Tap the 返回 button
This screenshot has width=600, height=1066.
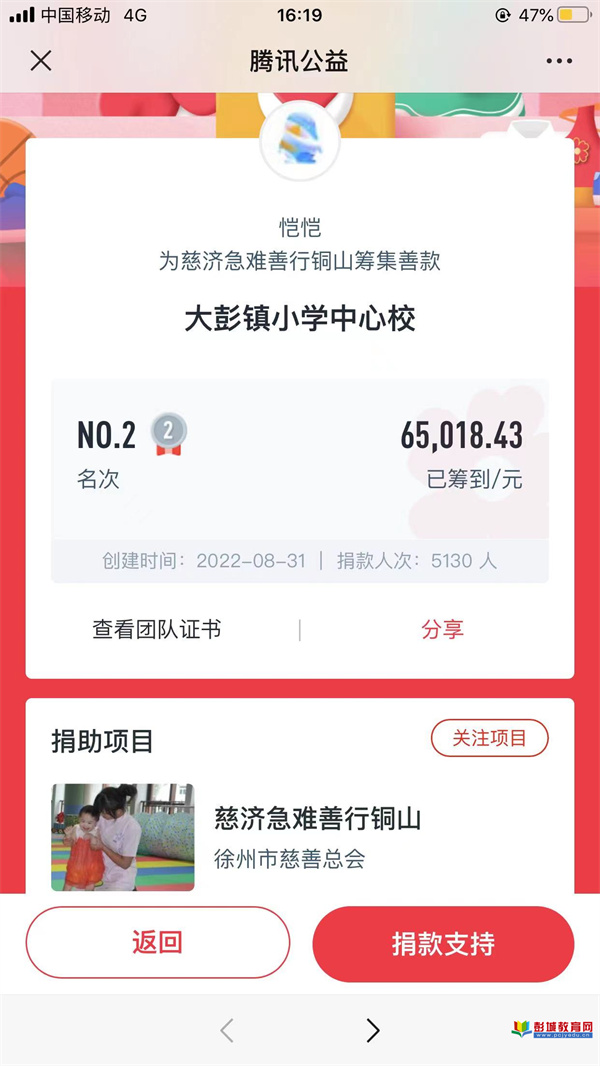157,942
